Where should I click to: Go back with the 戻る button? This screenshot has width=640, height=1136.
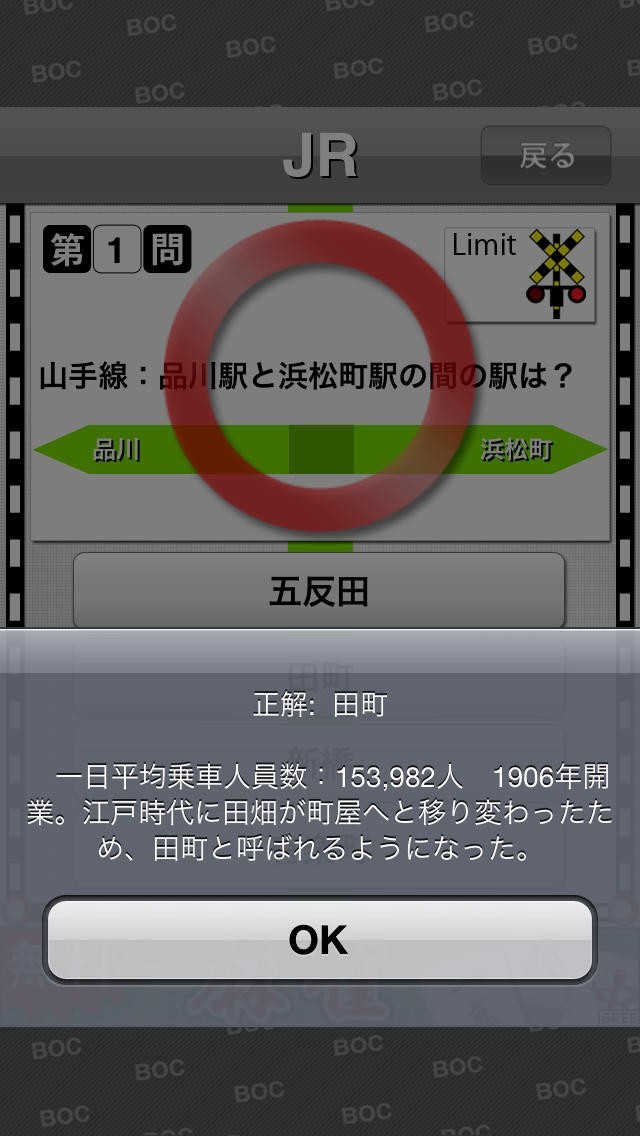click(x=546, y=156)
